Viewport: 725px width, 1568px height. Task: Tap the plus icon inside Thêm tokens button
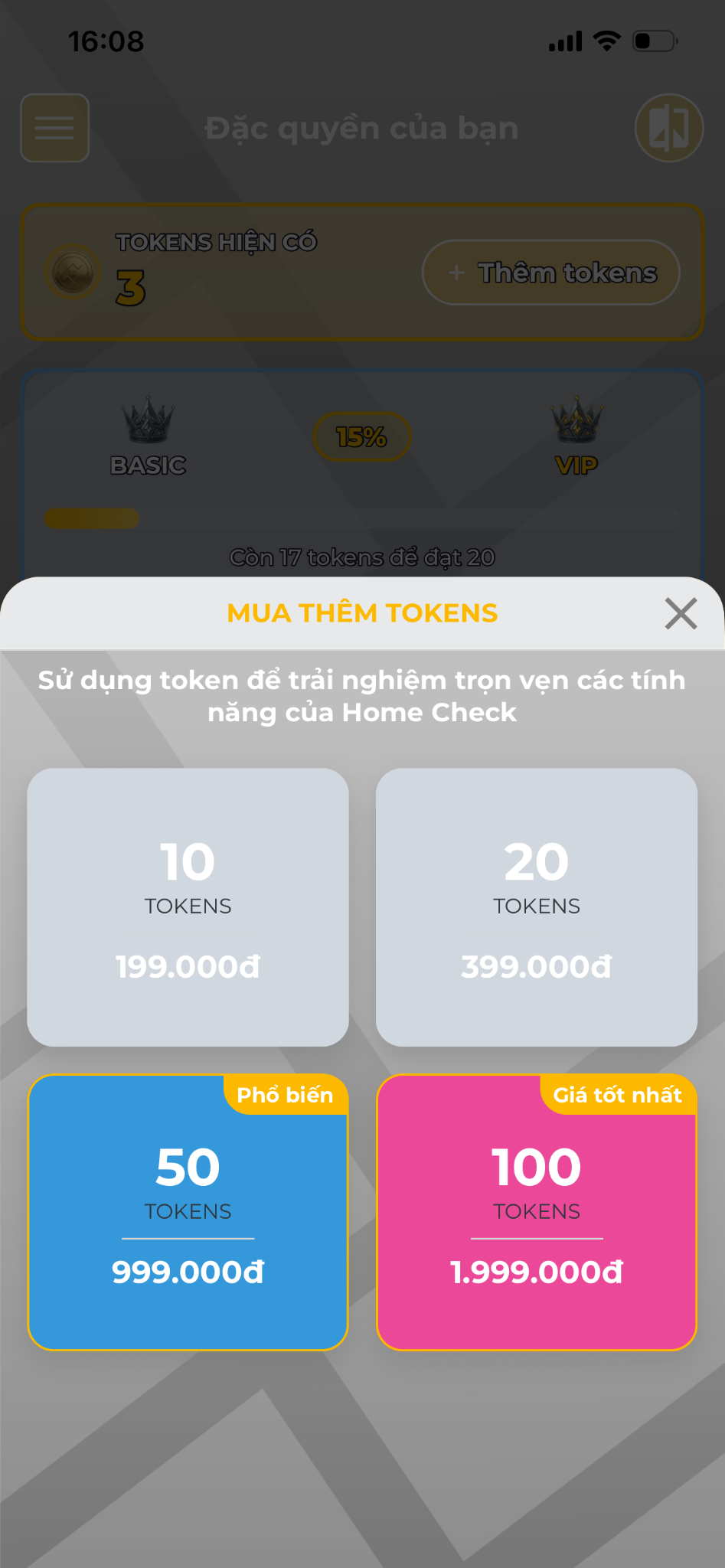pyautogui.click(x=456, y=273)
